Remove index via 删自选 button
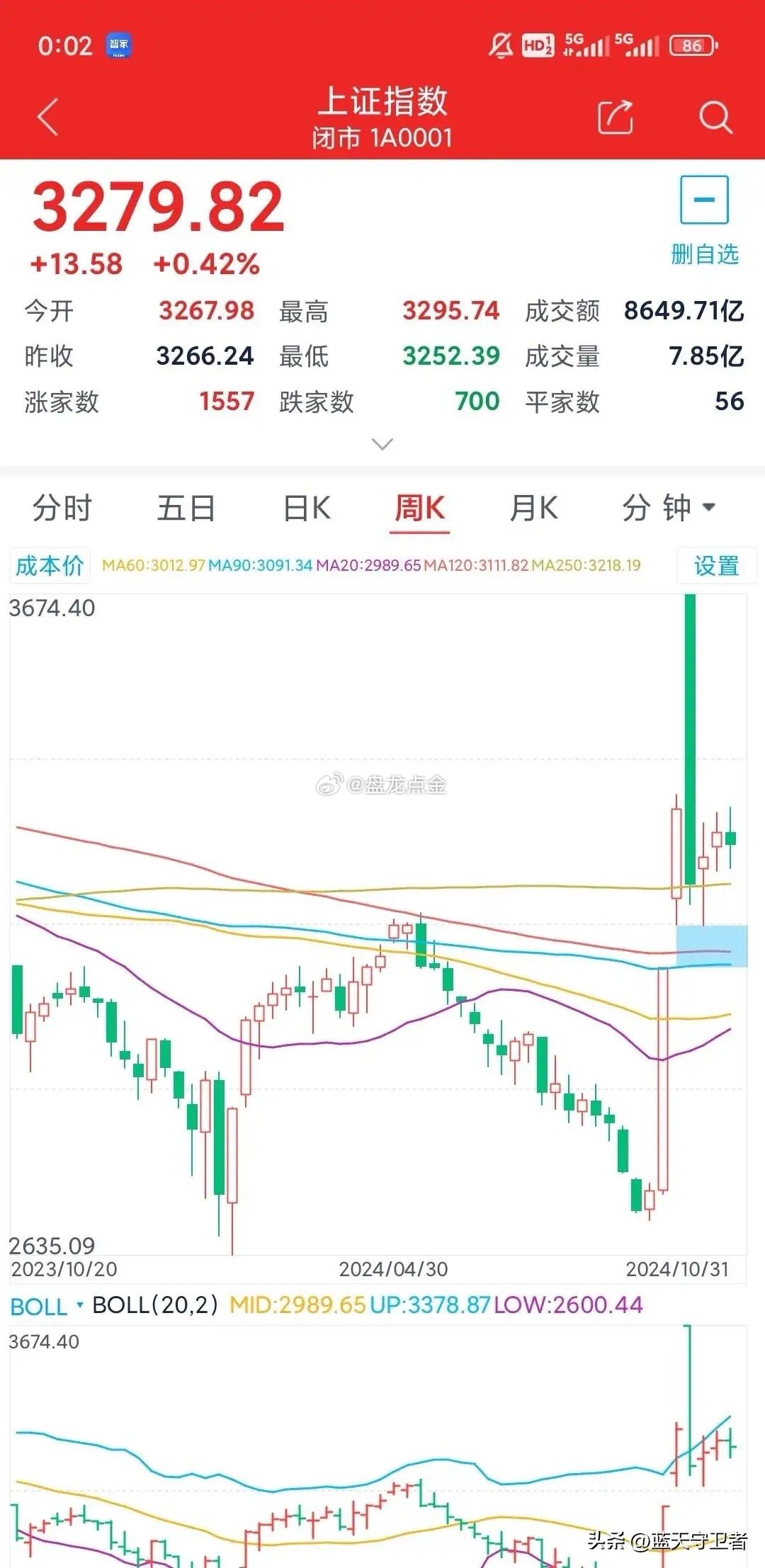The width and height of the screenshot is (765, 1568). pyautogui.click(x=704, y=221)
